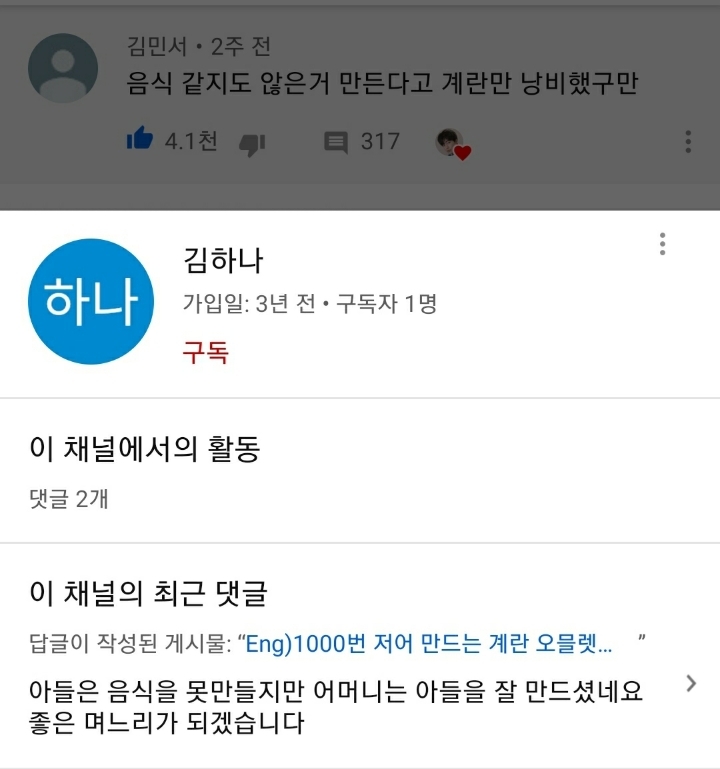The width and height of the screenshot is (720, 769).
Task: Subscribe to 김하나's channel via 구독
Action: [x=205, y=352]
